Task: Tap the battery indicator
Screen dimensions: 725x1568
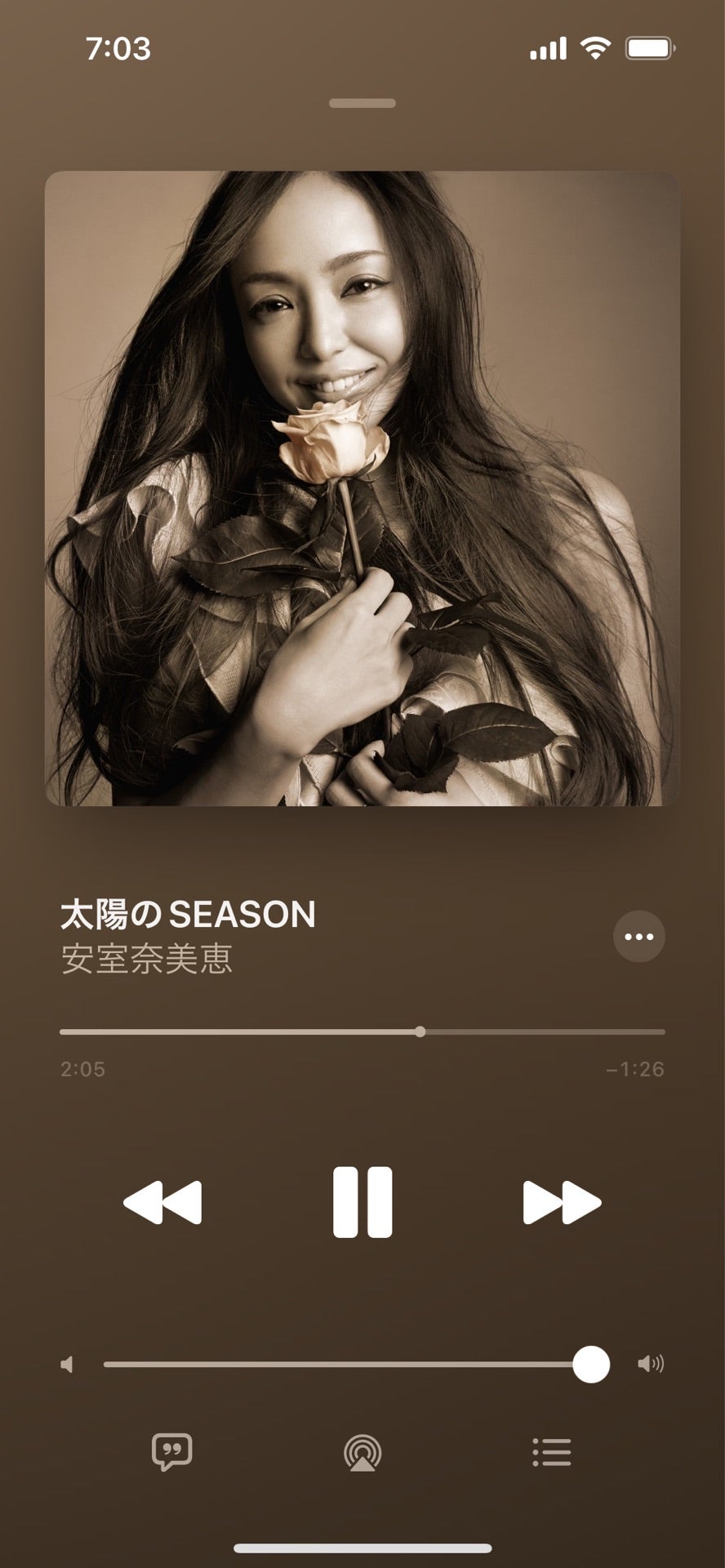Action: pos(648,47)
